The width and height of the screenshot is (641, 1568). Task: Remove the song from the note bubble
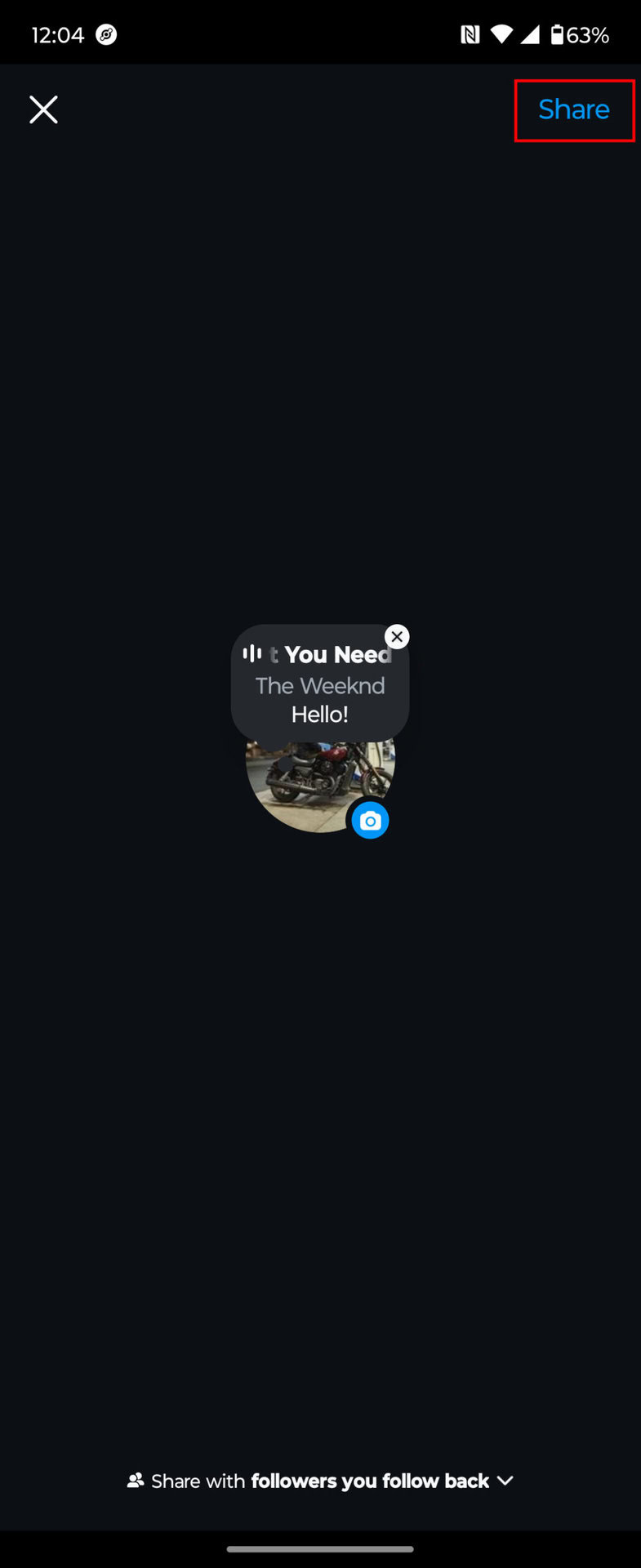pyautogui.click(x=397, y=637)
